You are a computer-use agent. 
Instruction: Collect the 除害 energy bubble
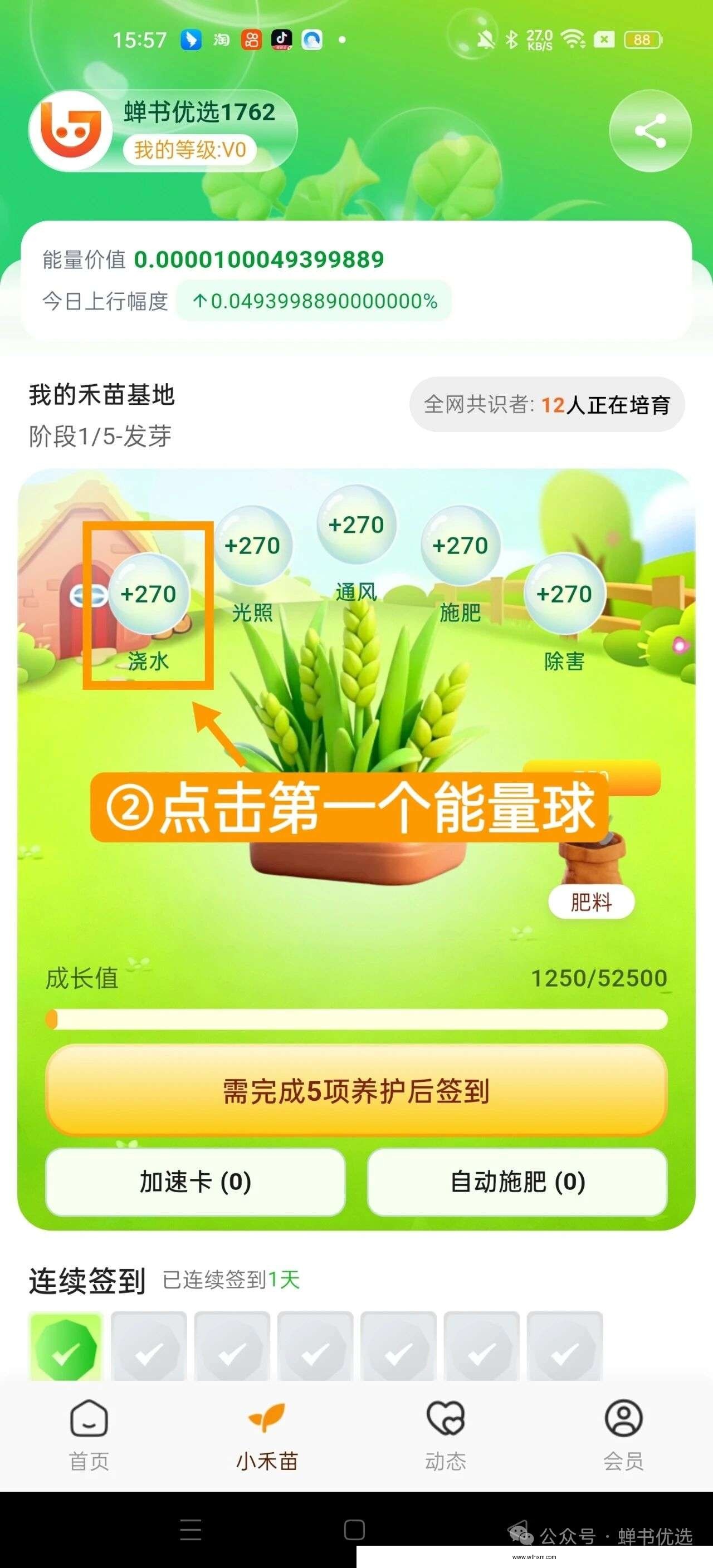[x=564, y=594]
